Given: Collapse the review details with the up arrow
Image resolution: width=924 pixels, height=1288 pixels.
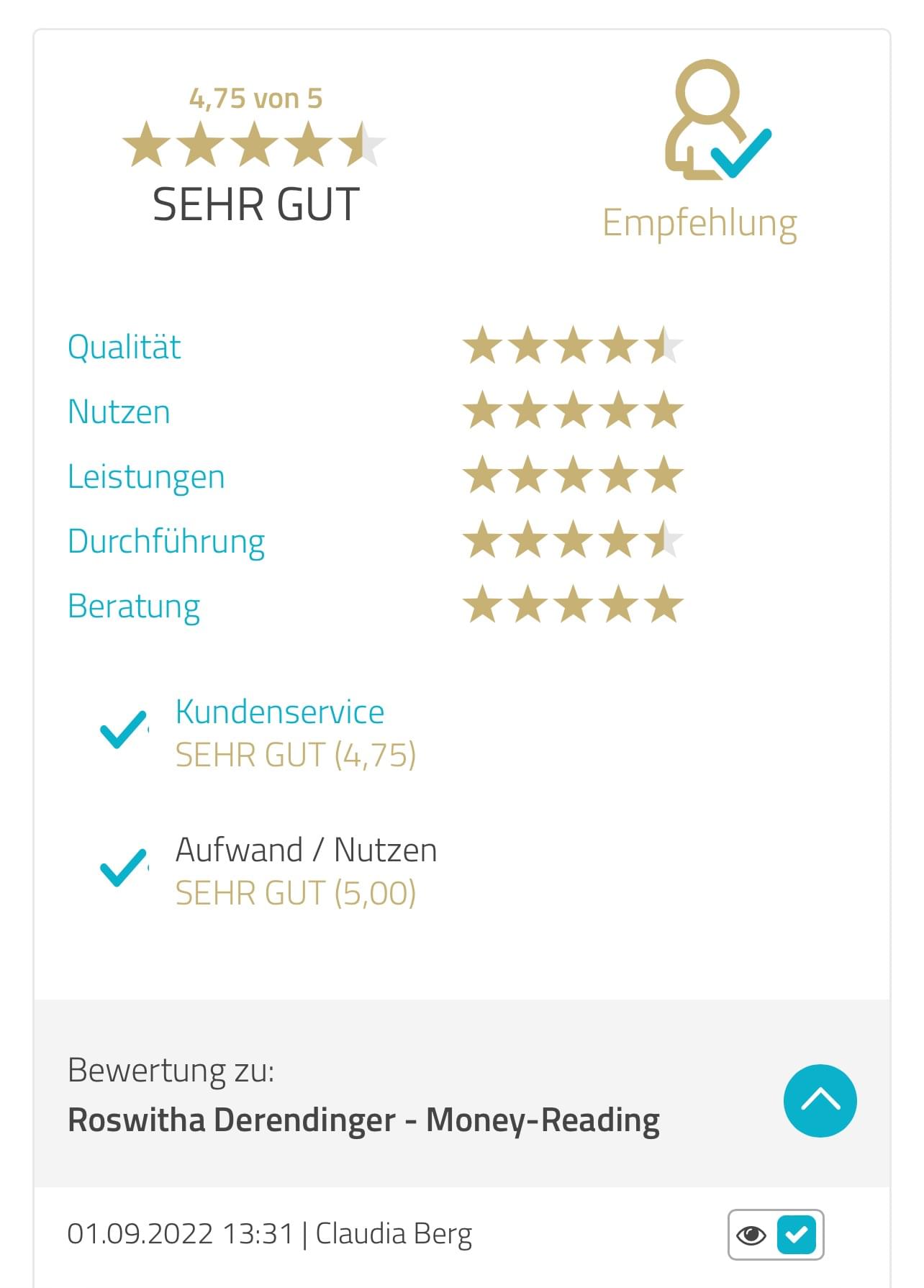Looking at the screenshot, I should [820, 1100].
